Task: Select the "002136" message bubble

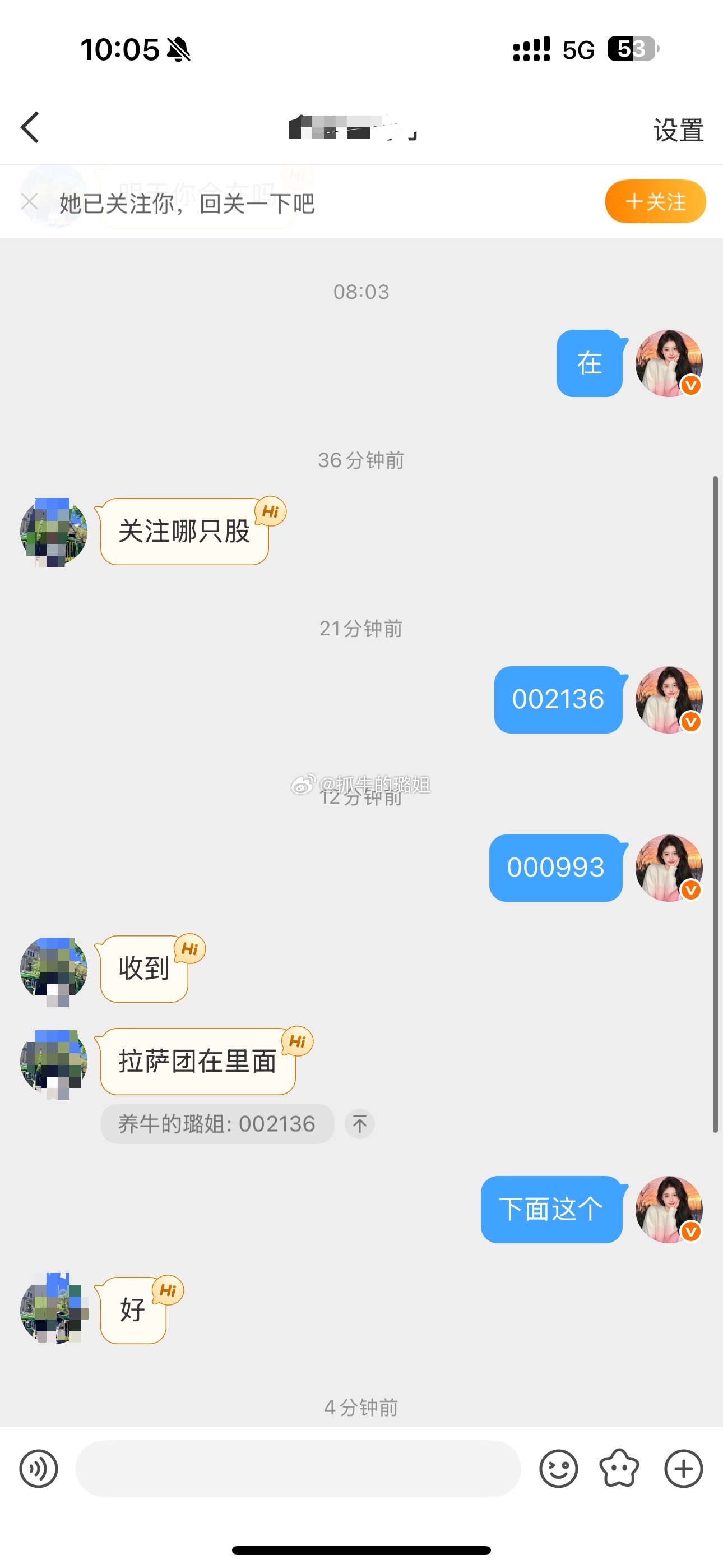Action: point(558,699)
